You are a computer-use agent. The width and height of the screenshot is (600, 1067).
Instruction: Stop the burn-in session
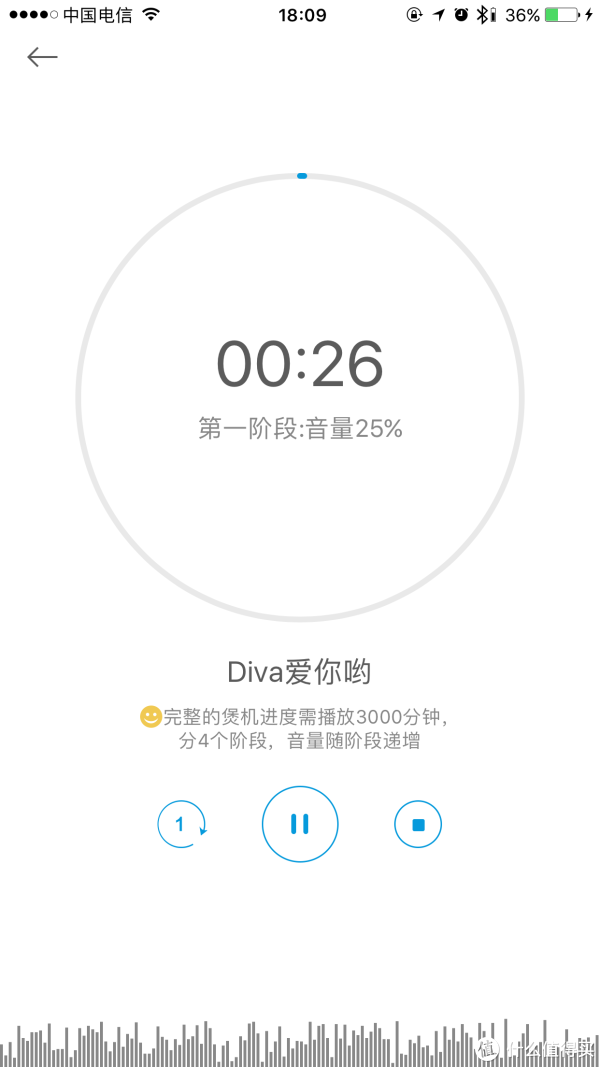pyautogui.click(x=418, y=824)
